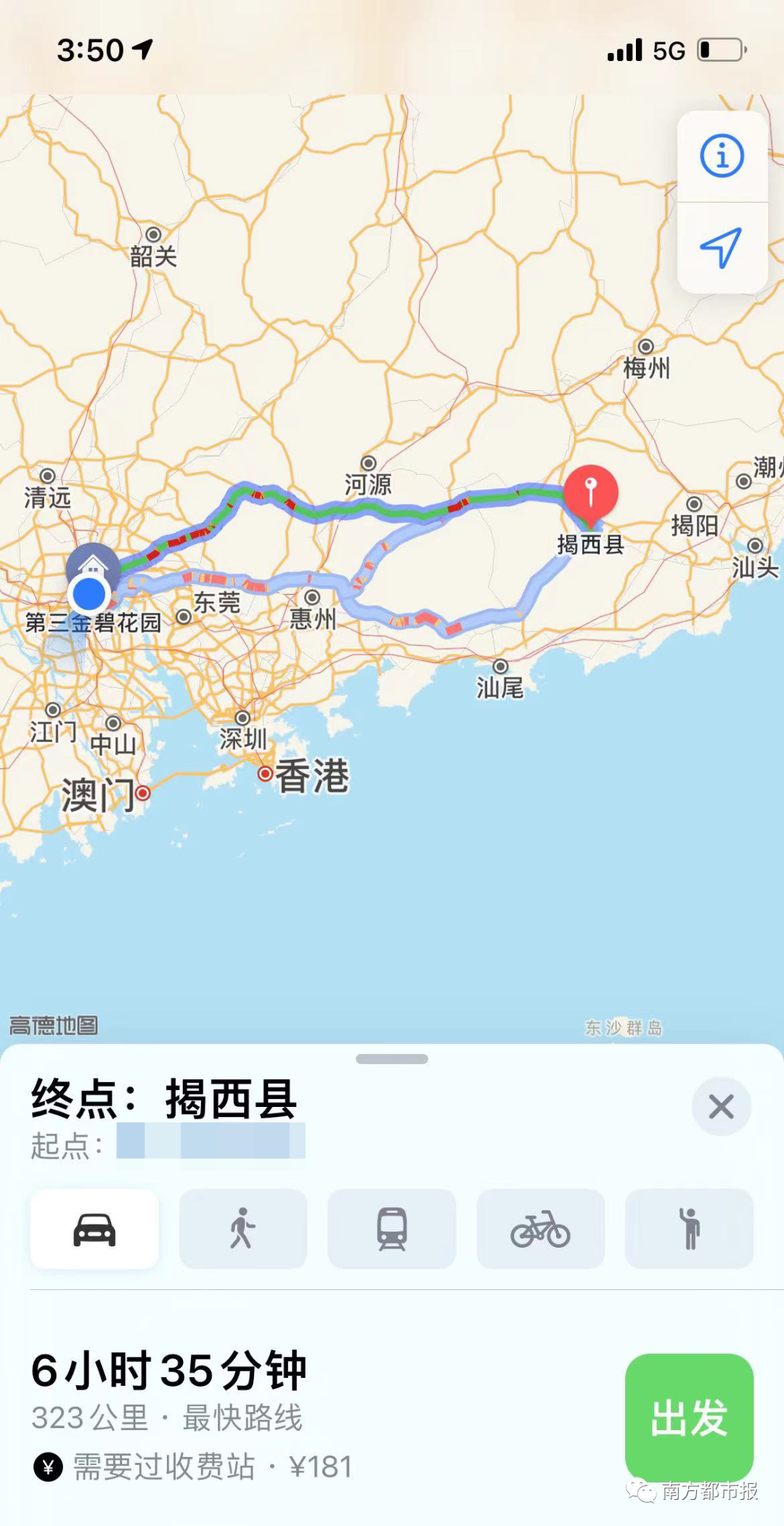Switch to ride-hailing option
The width and height of the screenshot is (784, 1526).
coord(689,1229)
